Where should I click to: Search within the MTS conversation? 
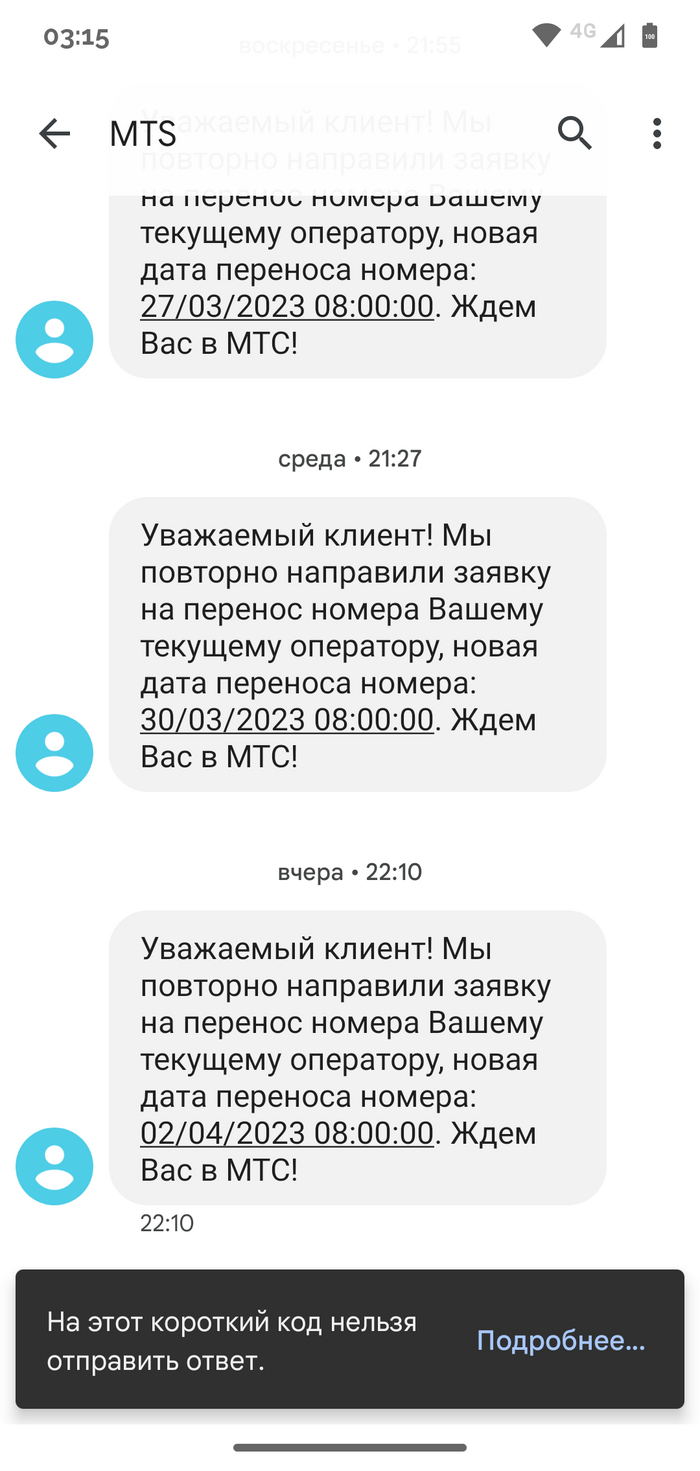pyautogui.click(x=575, y=132)
